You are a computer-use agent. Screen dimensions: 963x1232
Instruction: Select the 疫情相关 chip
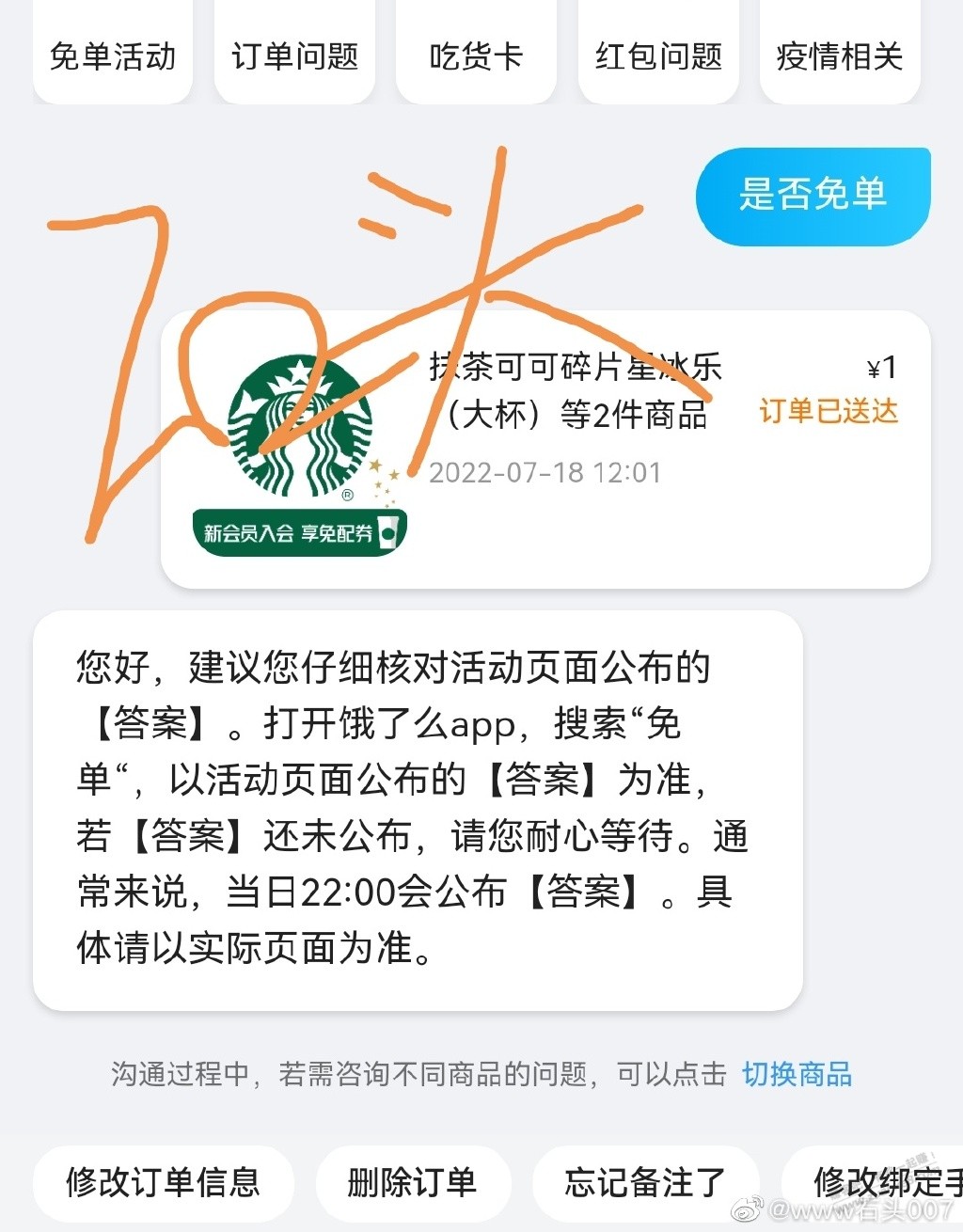(839, 56)
